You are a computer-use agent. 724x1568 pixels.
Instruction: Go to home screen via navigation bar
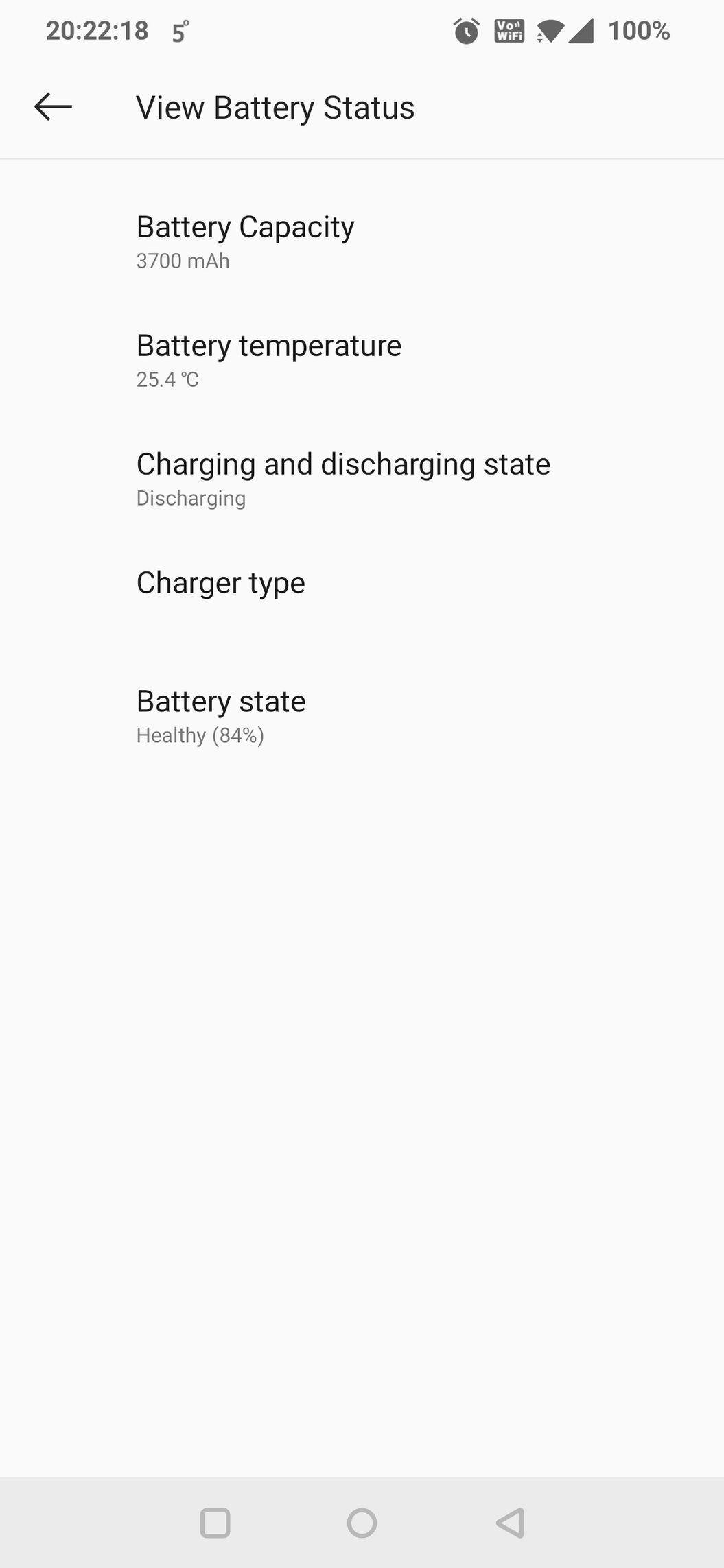coord(362,1523)
